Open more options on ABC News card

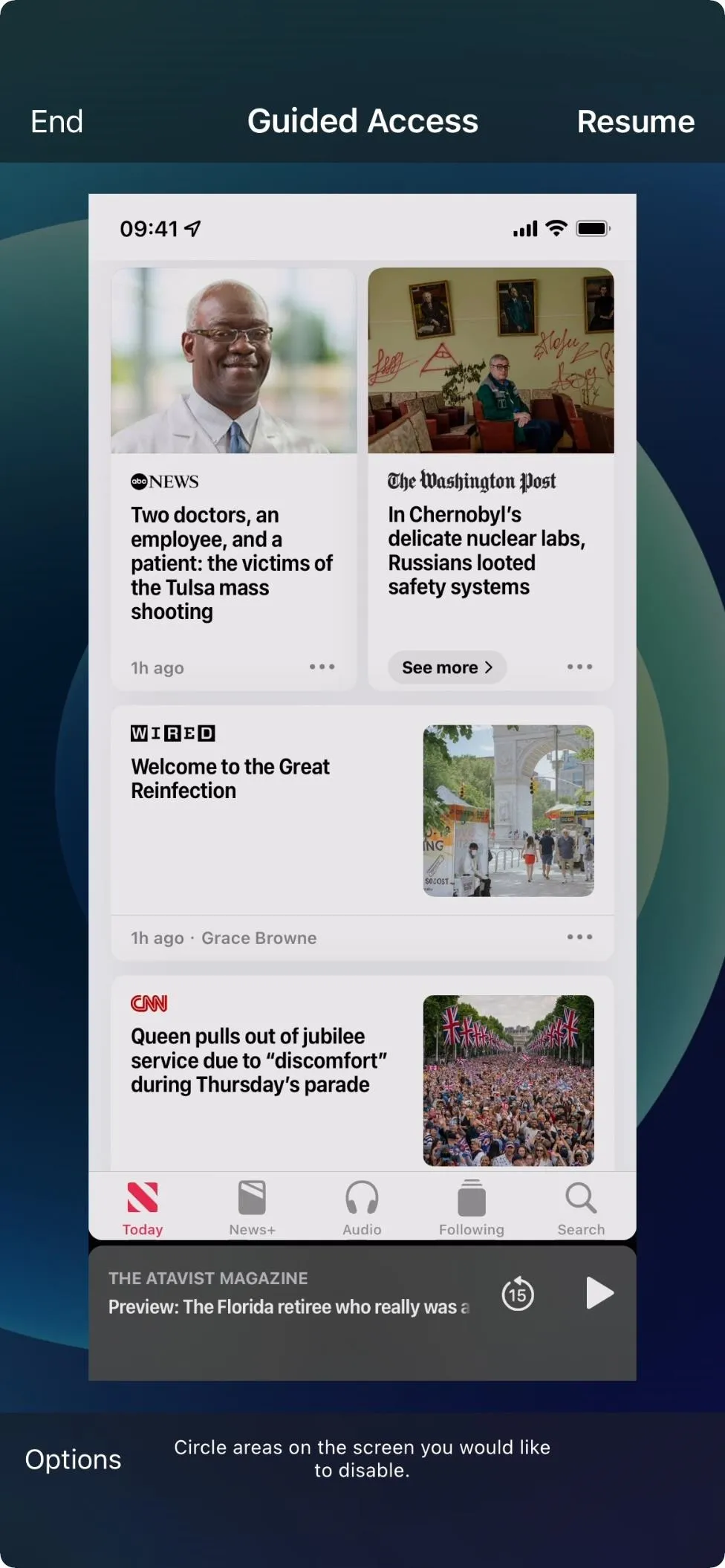pos(322,667)
